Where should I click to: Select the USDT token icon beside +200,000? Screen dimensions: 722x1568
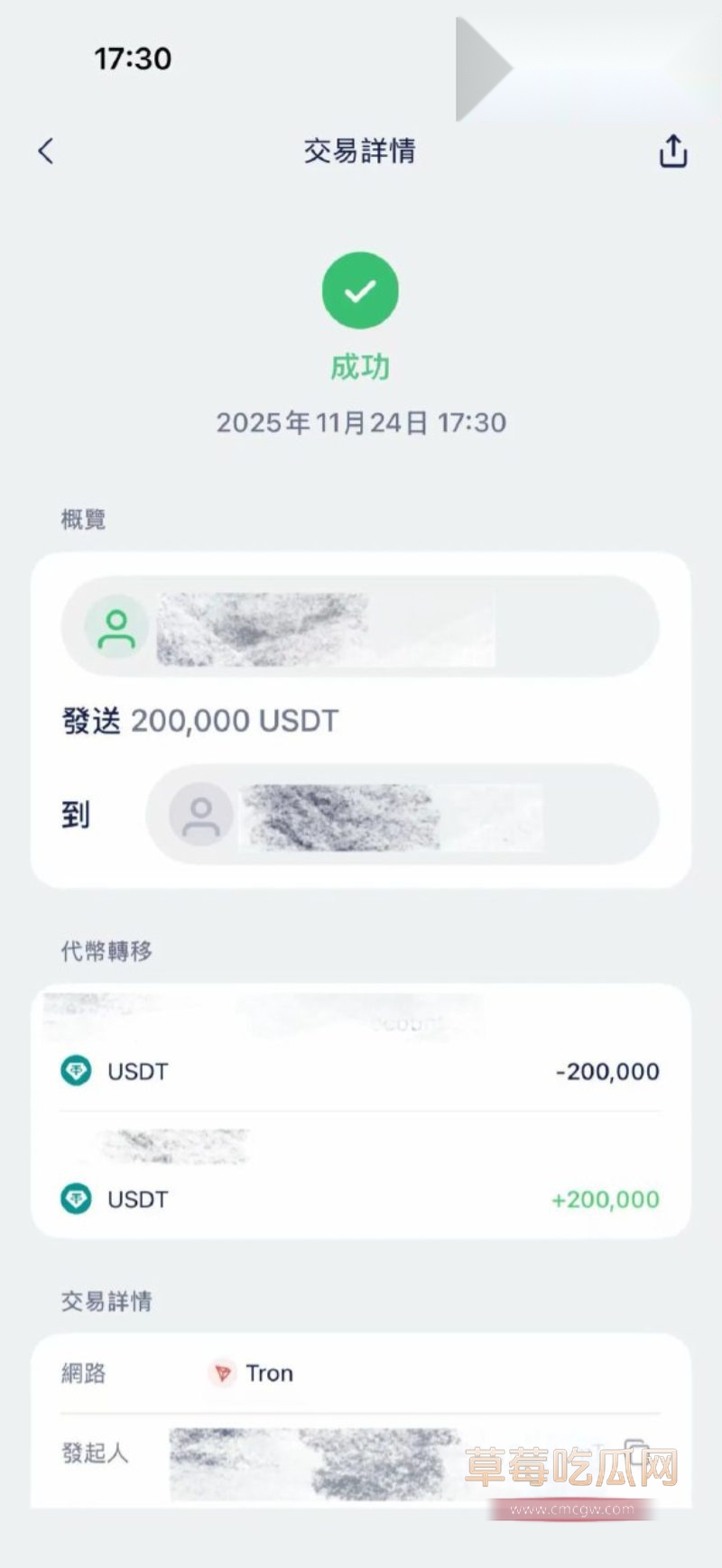76,1201
